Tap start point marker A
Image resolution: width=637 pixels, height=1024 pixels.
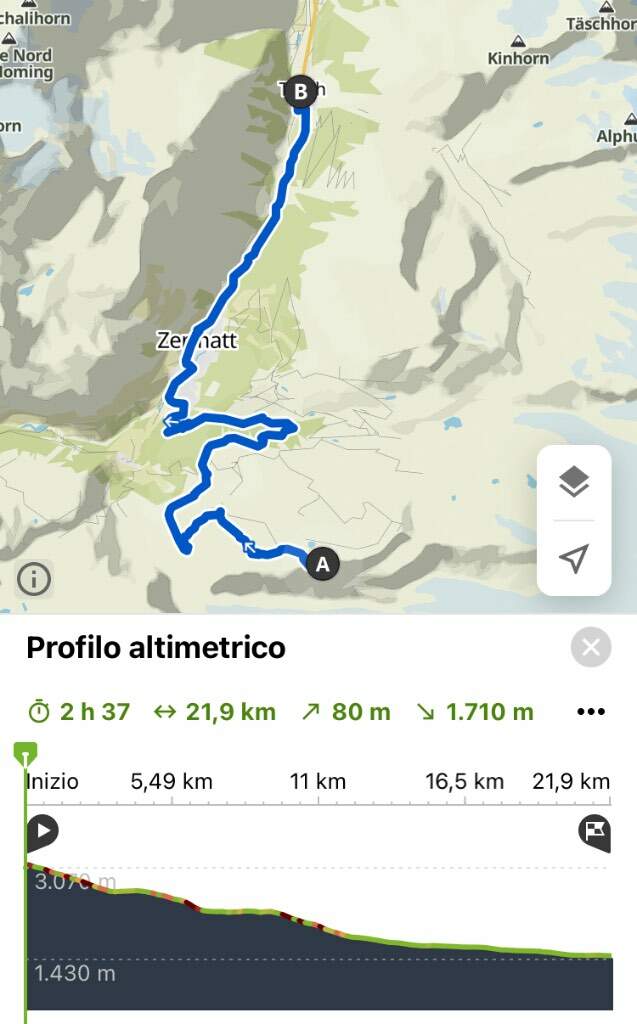pos(323,564)
